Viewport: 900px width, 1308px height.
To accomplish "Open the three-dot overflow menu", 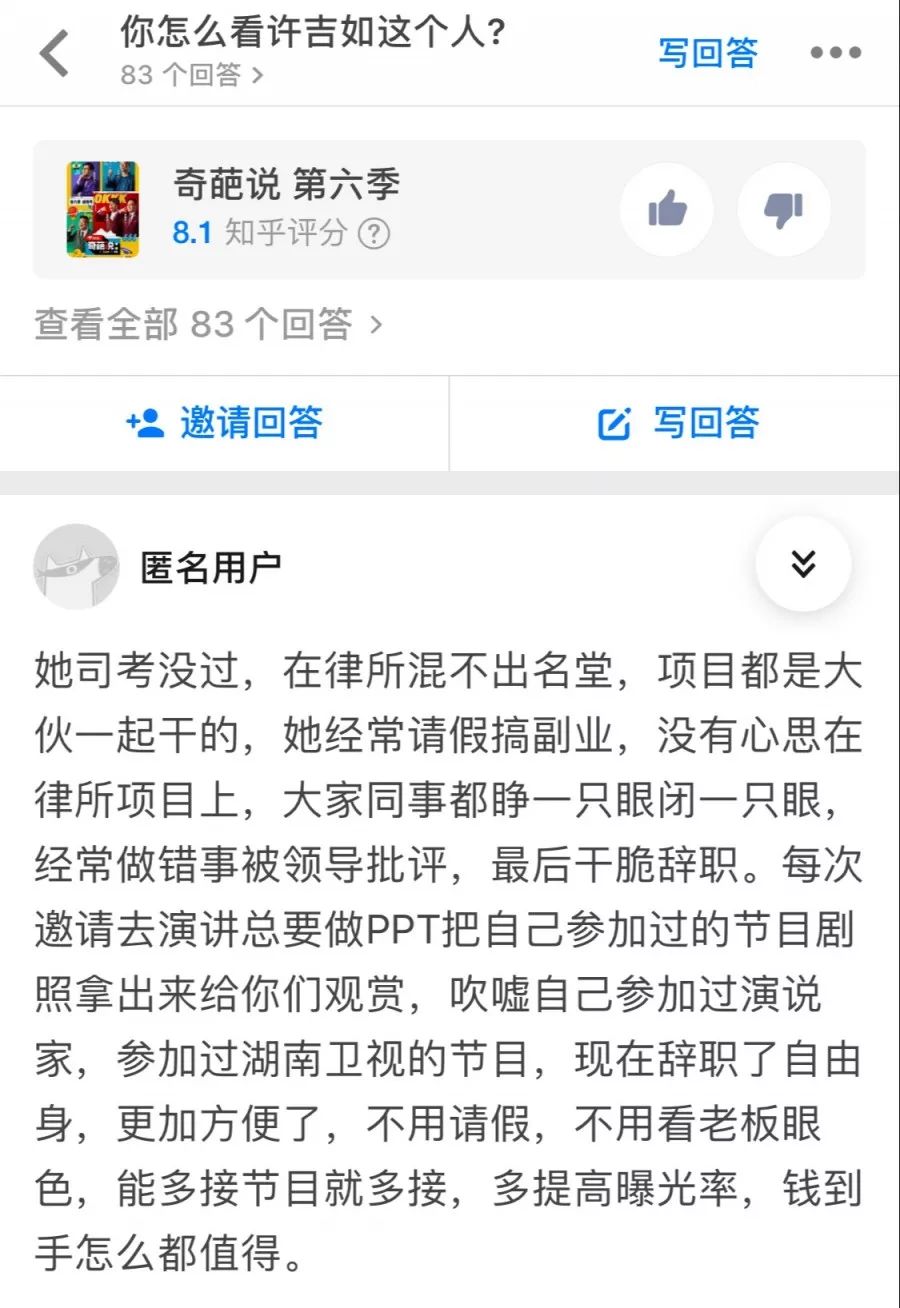I will point(835,53).
